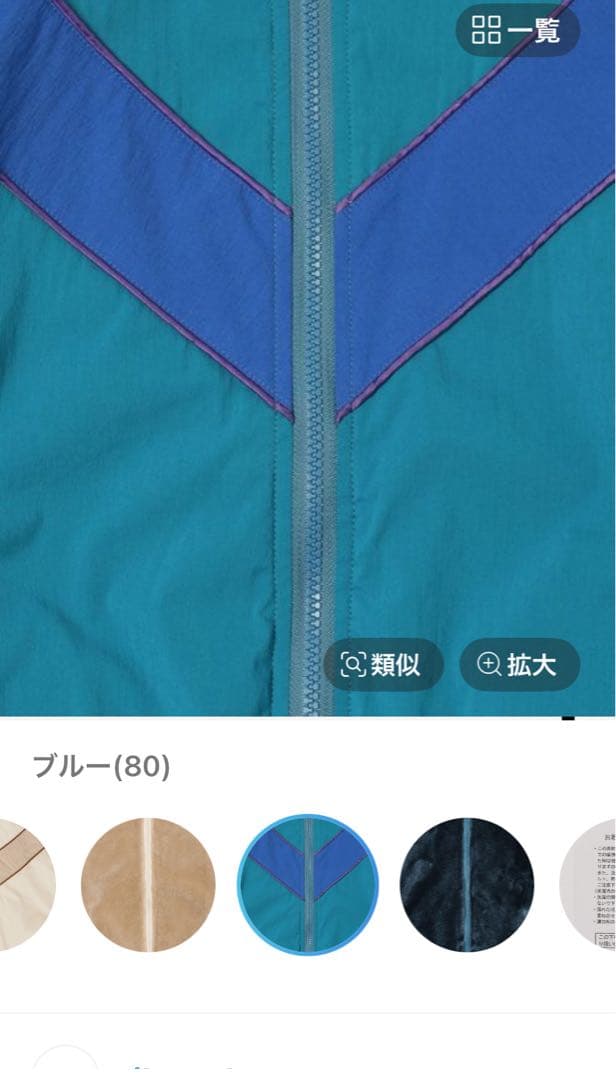This screenshot has height=1080, width=616.
Task: Enlarge the product image with 拡大
Action: pyautogui.click(x=519, y=665)
